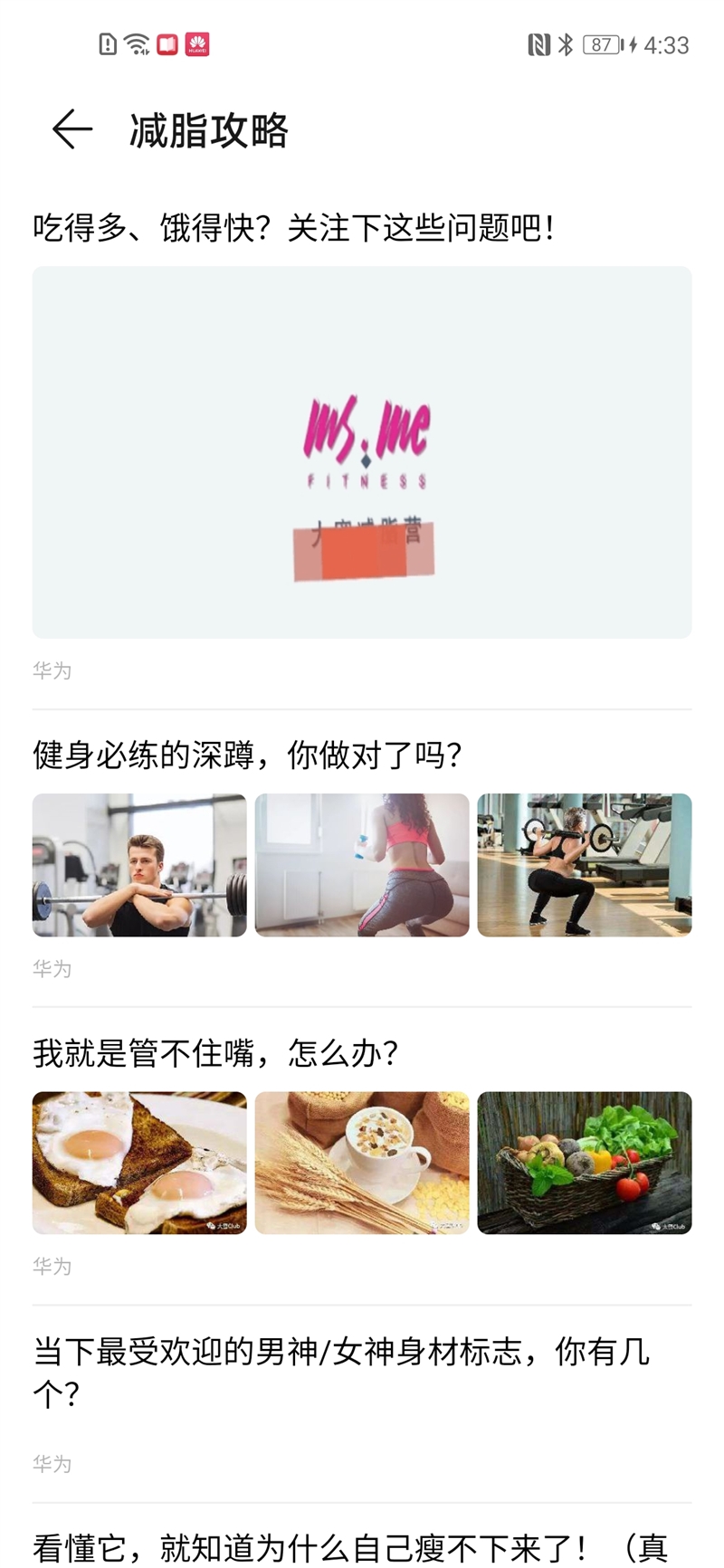
Task: Tap the vegetable basket thumbnail
Action: (584, 1162)
